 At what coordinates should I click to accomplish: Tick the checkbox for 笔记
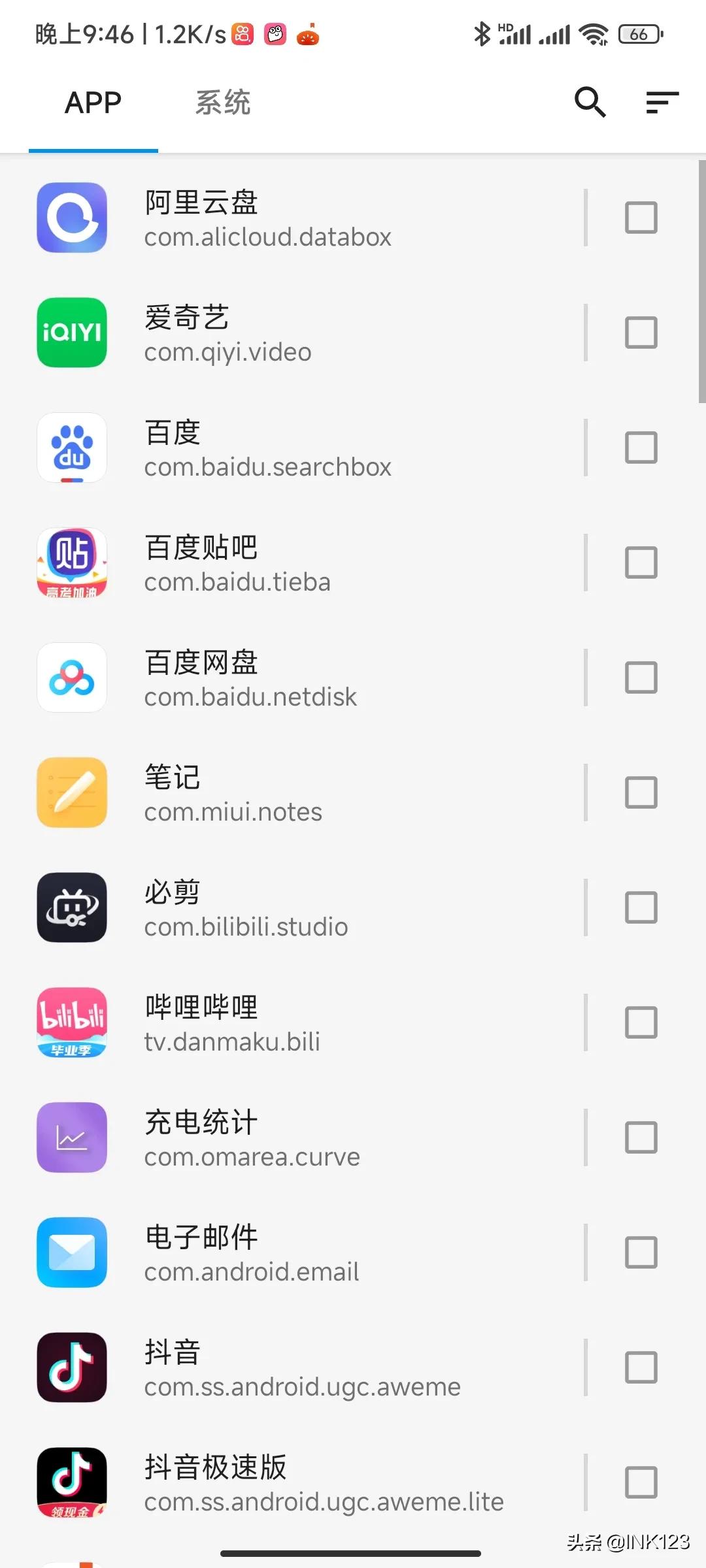(x=641, y=792)
